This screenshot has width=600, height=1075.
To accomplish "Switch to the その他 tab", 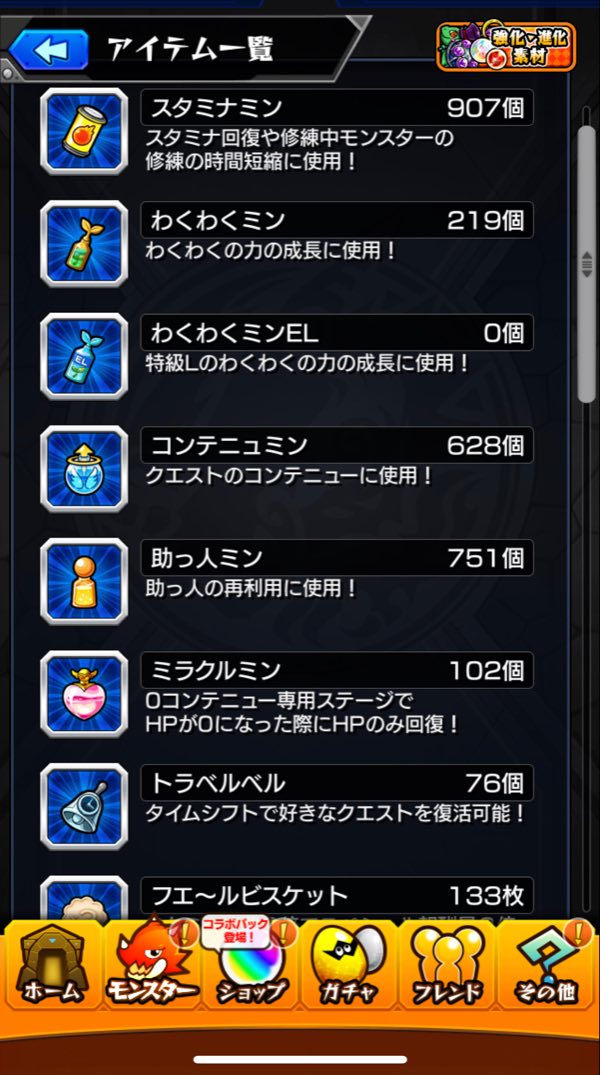I will tap(547, 965).
